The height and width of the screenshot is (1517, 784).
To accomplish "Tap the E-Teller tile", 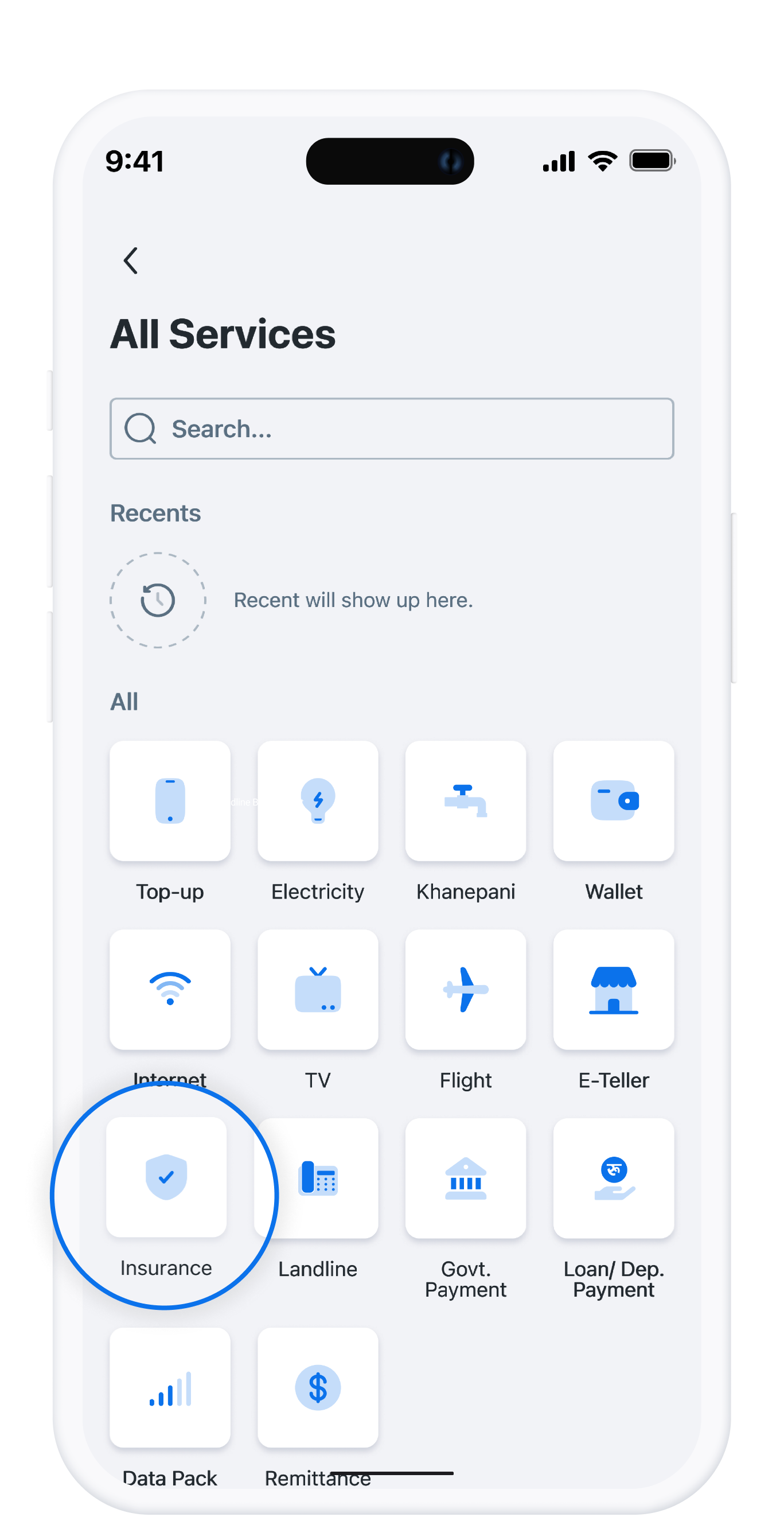I will [x=613, y=989].
